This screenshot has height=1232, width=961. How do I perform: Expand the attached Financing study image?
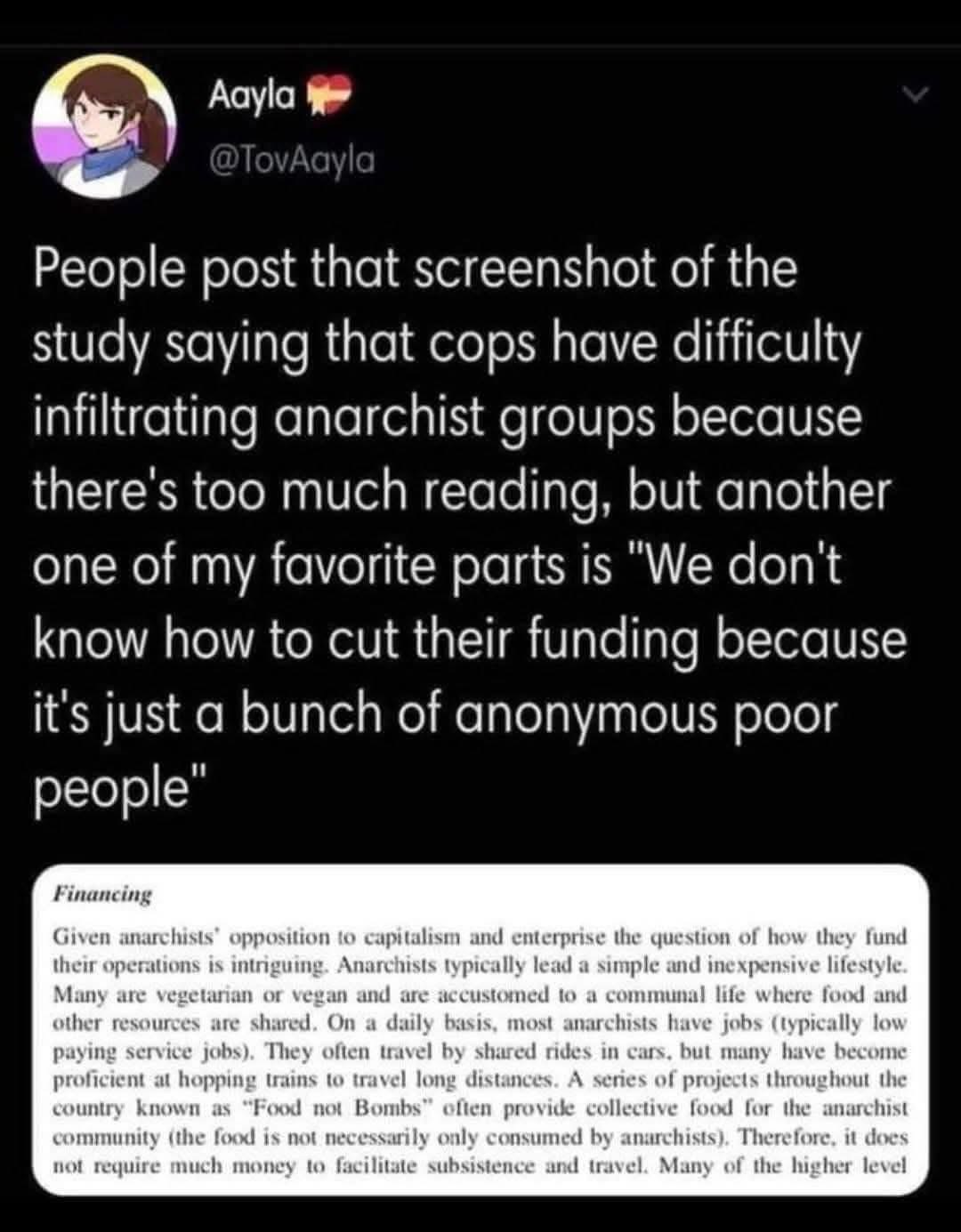(480, 1030)
